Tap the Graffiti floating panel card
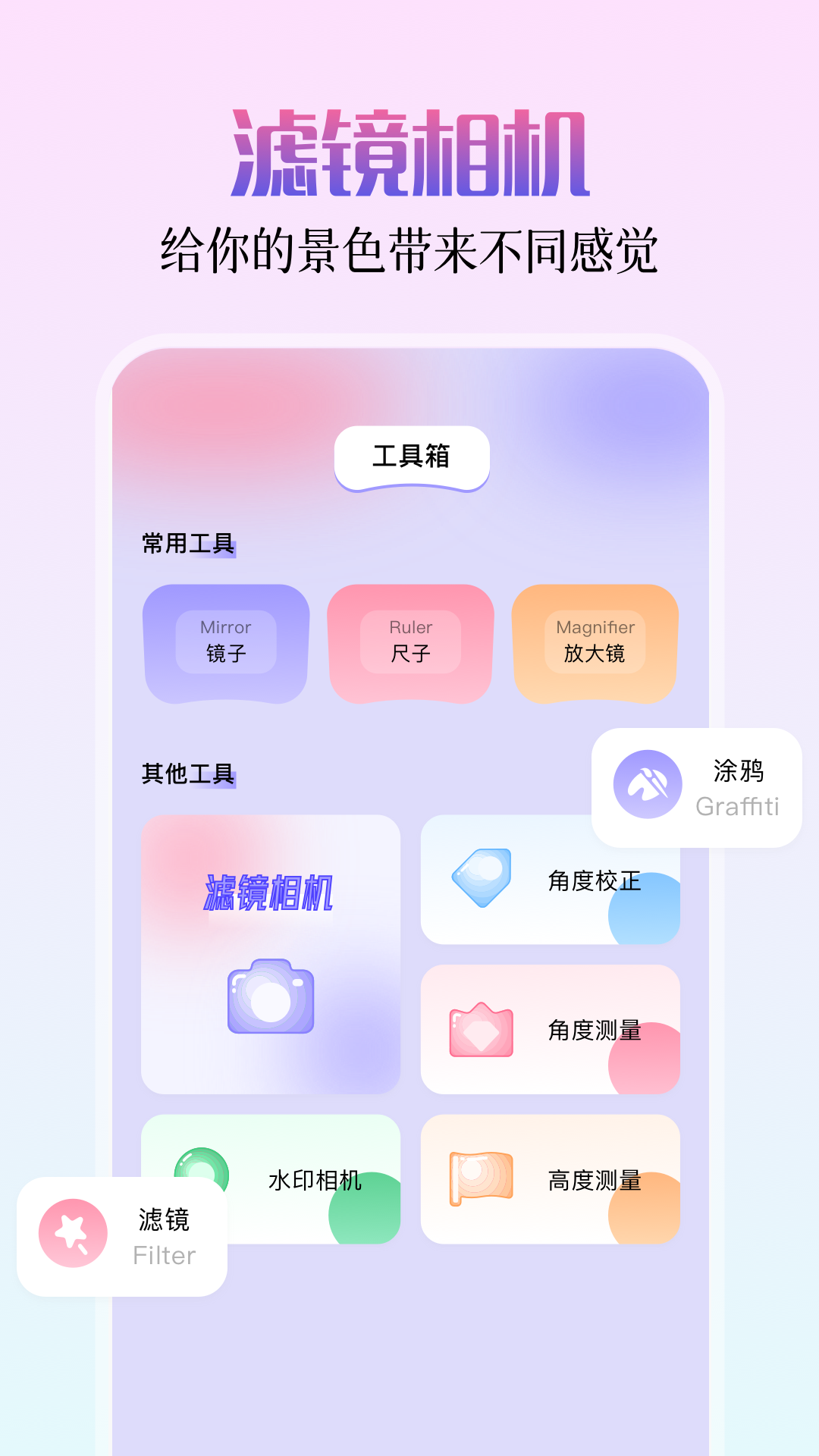The width and height of the screenshot is (819, 1456). click(x=697, y=786)
